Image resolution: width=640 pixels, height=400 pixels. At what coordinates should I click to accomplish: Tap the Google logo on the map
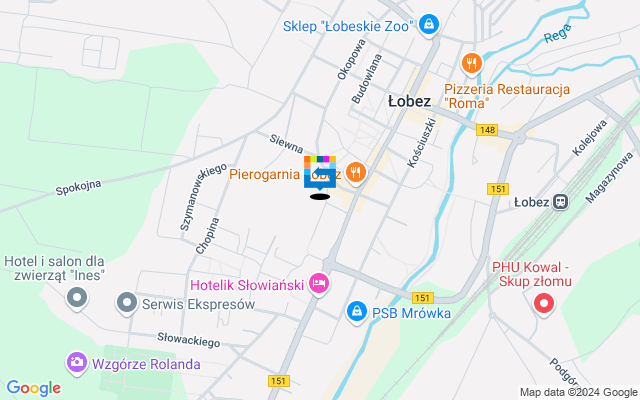(x=33, y=388)
